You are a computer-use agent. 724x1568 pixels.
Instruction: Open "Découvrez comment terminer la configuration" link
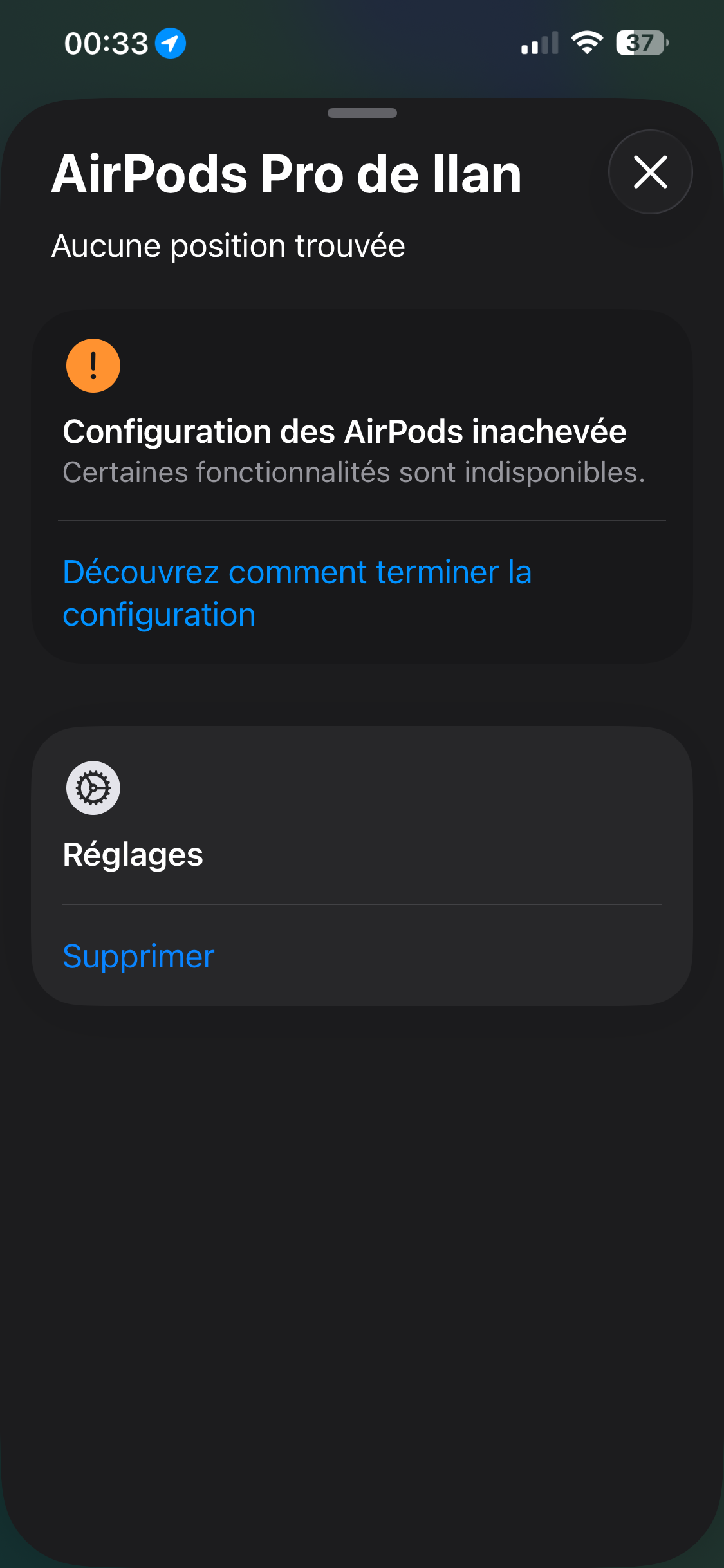[297, 593]
